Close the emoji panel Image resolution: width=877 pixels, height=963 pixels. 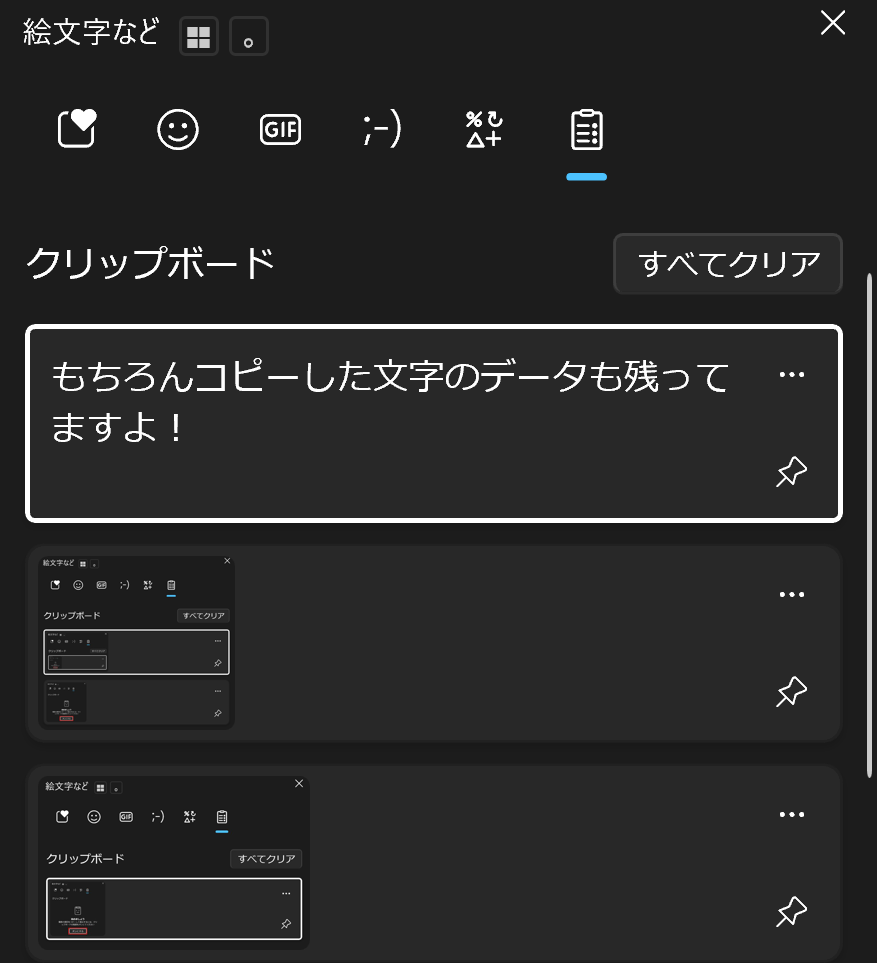point(832,23)
